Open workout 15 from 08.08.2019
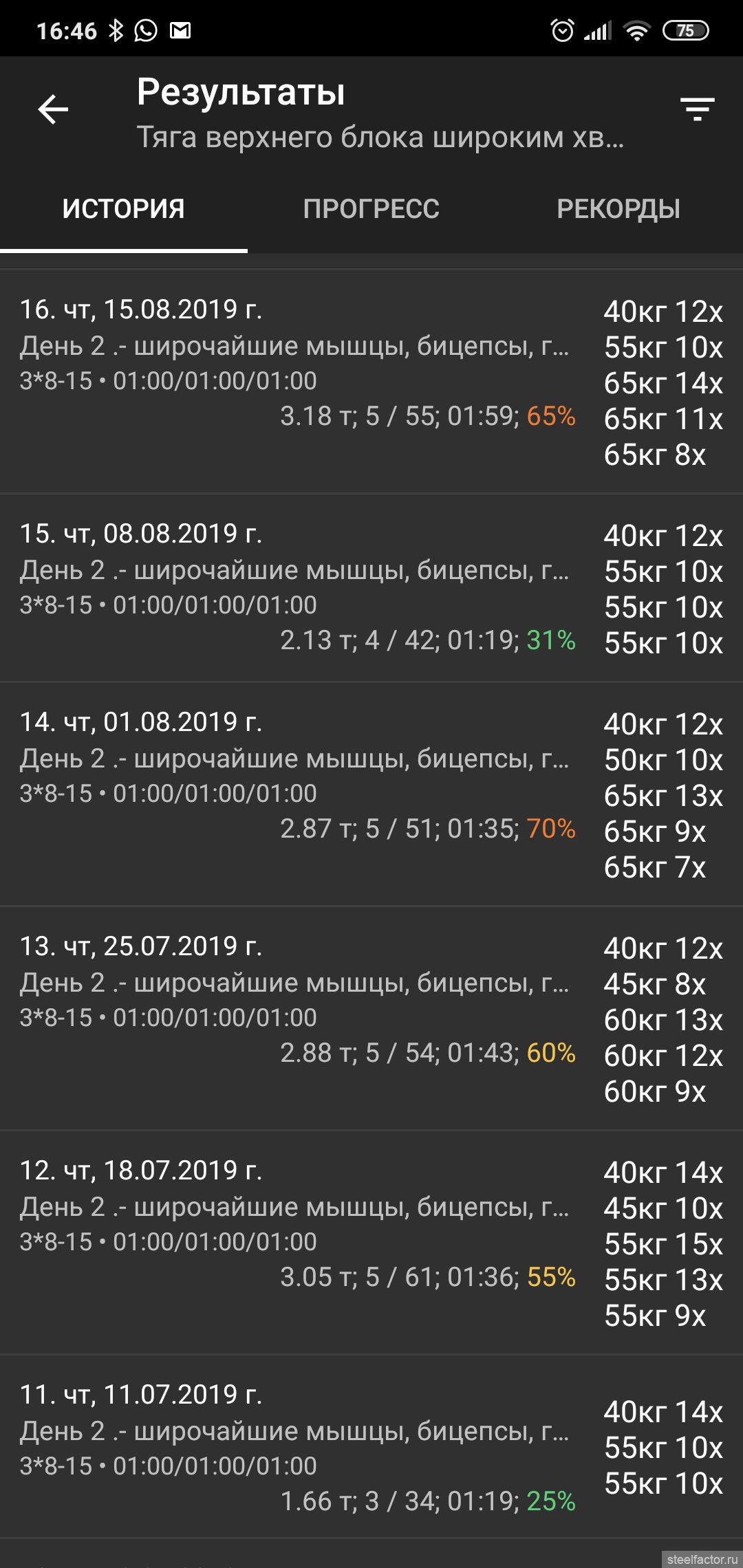Image resolution: width=743 pixels, height=1568 pixels. (x=371, y=588)
